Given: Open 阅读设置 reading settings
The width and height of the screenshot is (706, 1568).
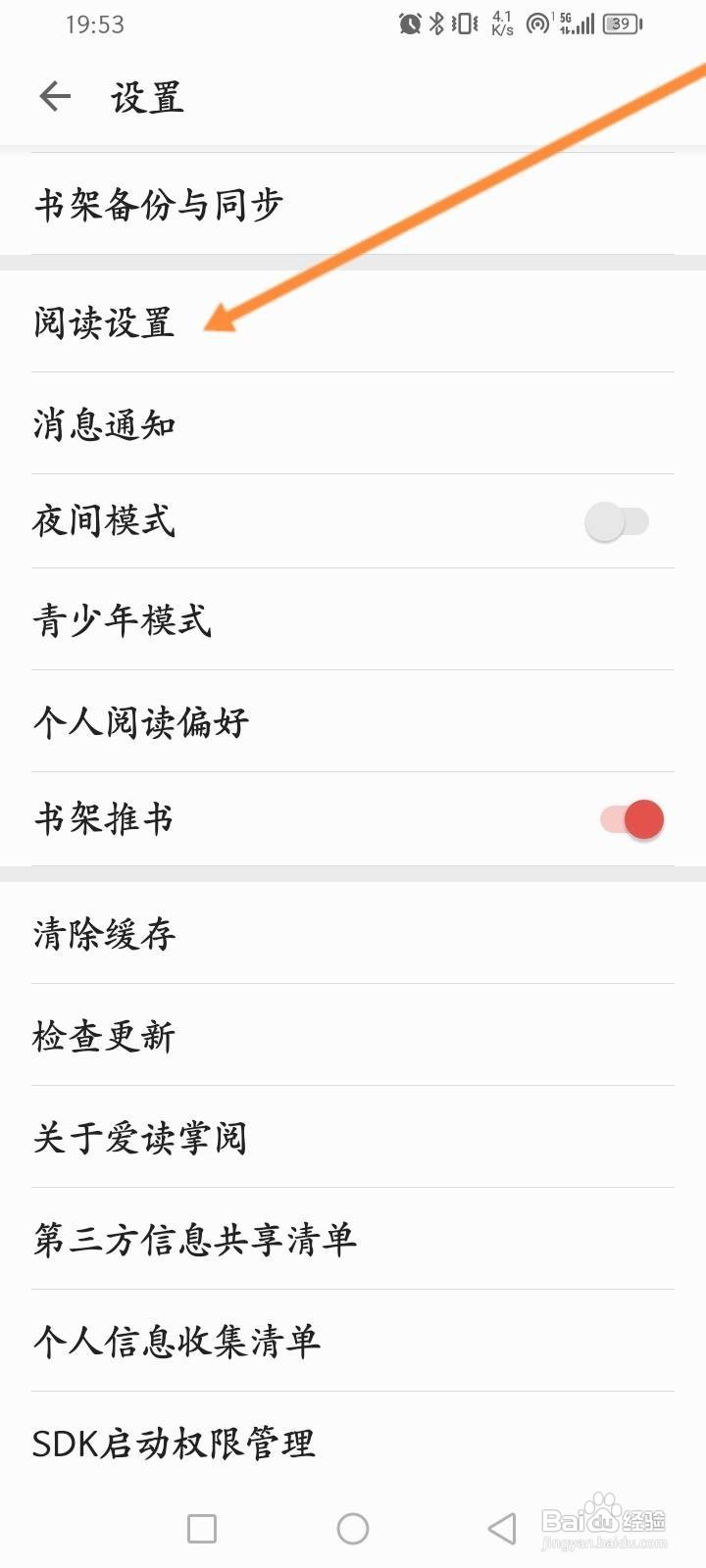Looking at the screenshot, I should pos(103,321).
